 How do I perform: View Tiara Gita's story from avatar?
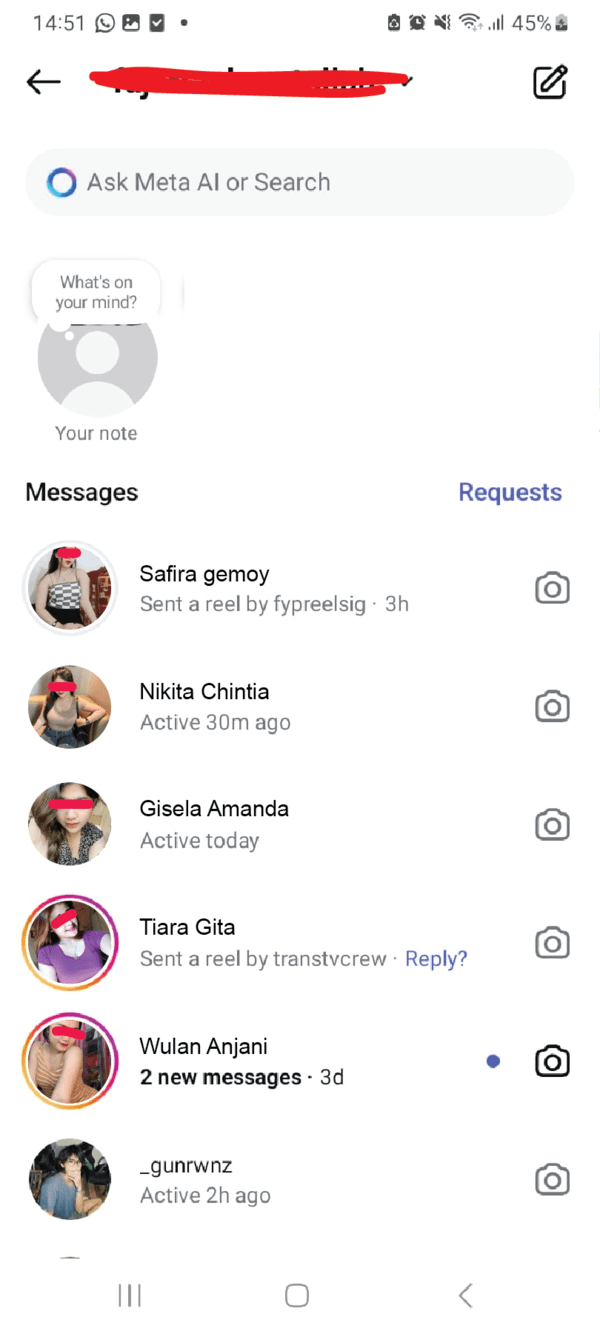tap(70, 943)
